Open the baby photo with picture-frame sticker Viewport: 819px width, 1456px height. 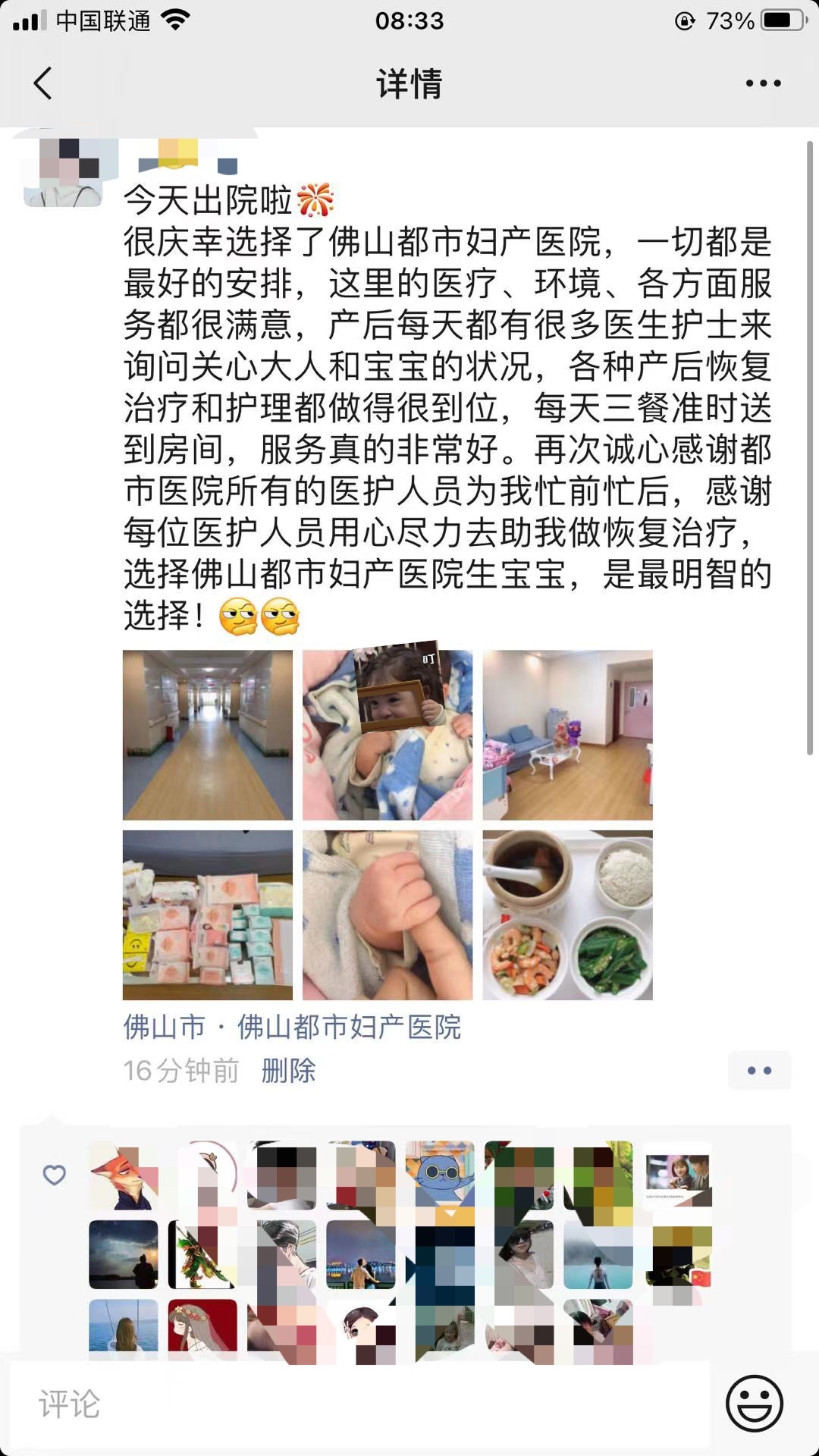388,735
